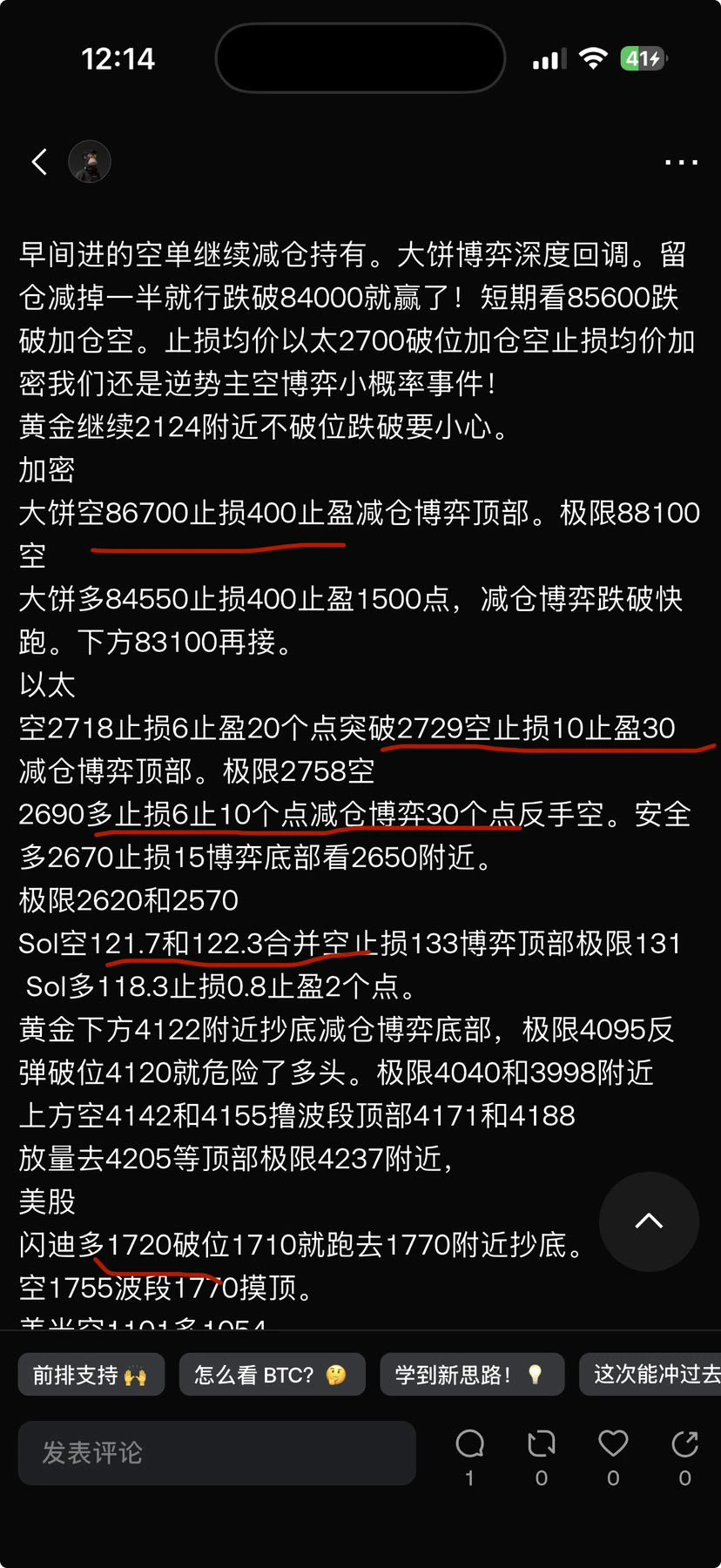Choose the 怎么看 BTC? quick reply chip
This screenshot has height=1568, width=721.
272,1375
